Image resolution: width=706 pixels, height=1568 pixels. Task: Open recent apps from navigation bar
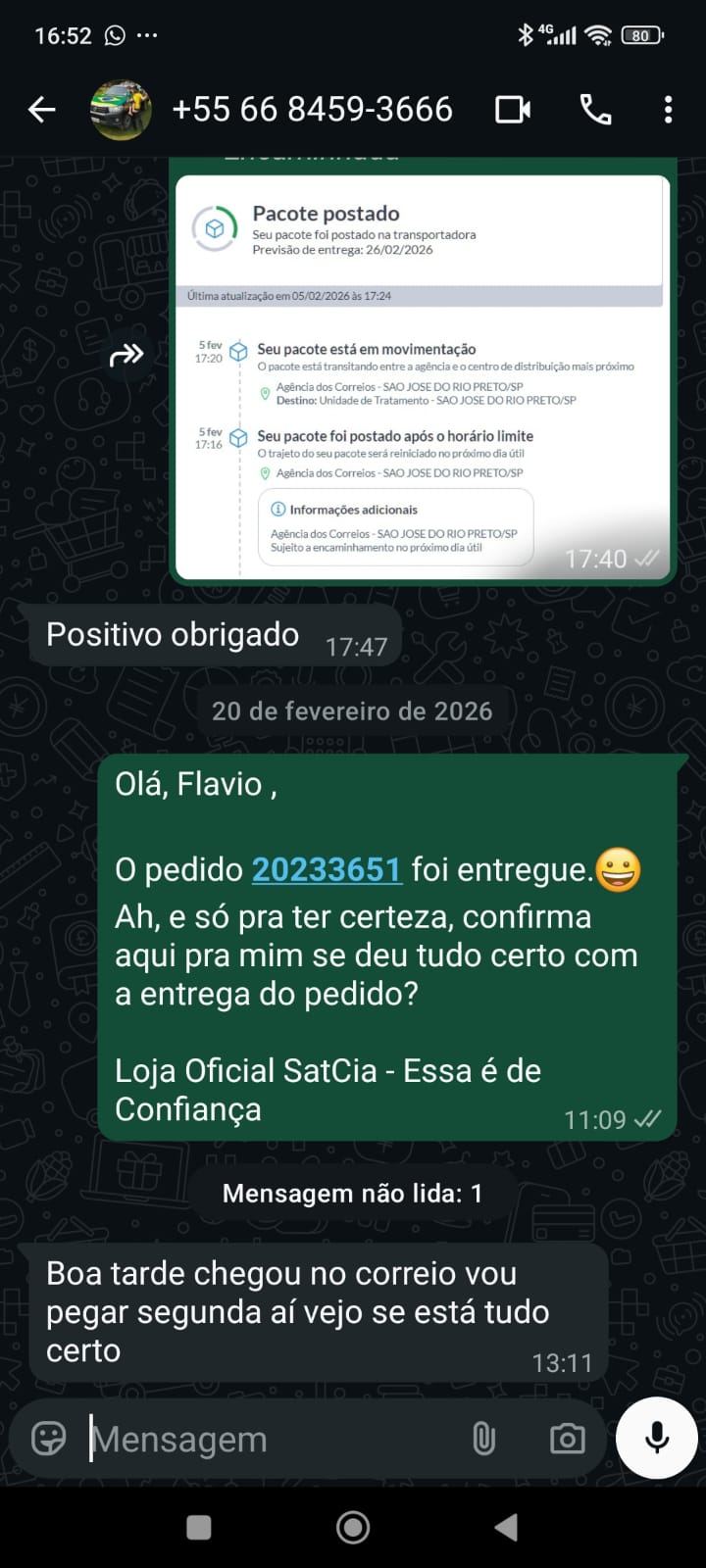pyautogui.click(x=199, y=1527)
